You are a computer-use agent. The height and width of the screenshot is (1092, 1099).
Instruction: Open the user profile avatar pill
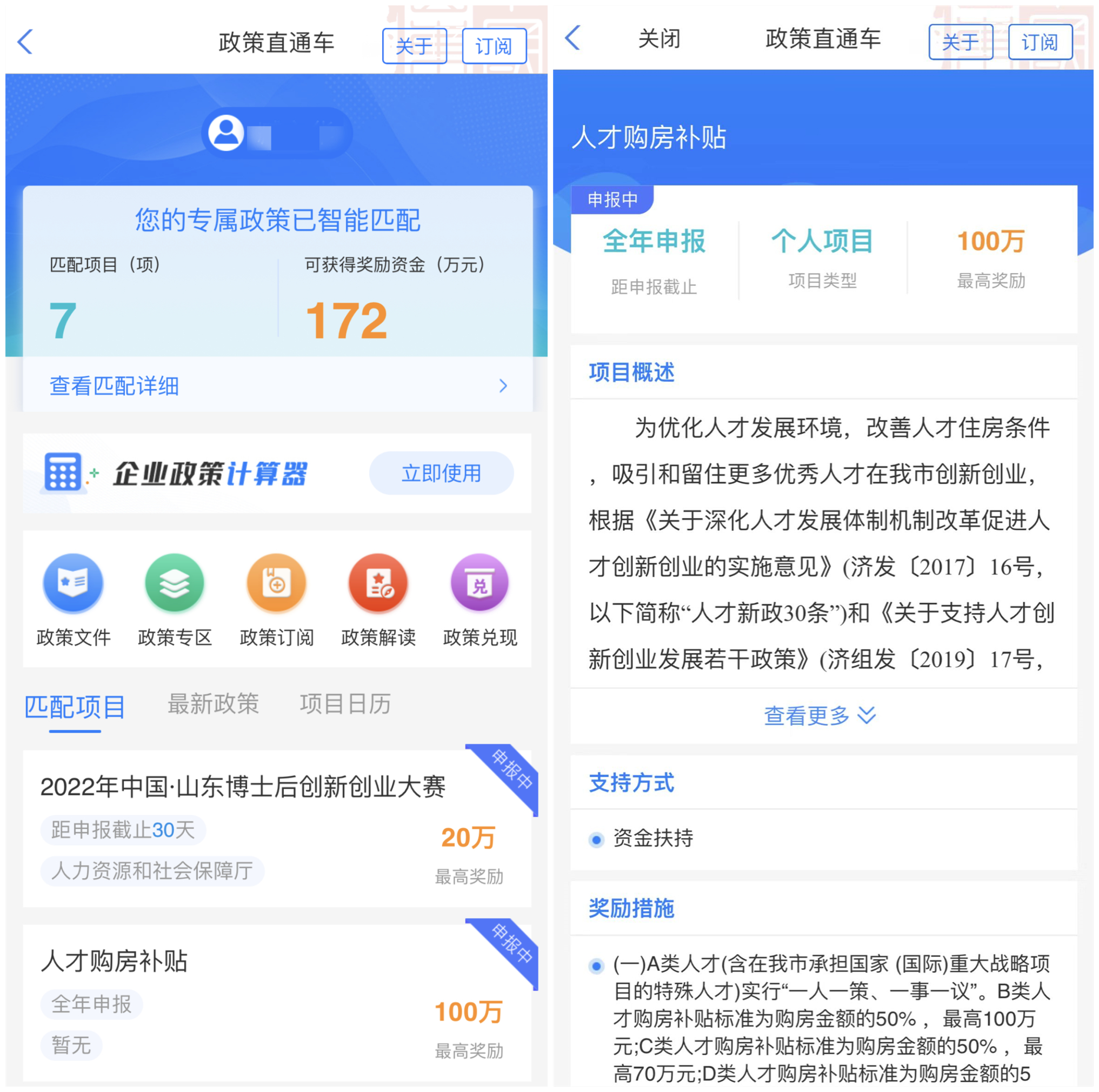(x=277, y=133)
